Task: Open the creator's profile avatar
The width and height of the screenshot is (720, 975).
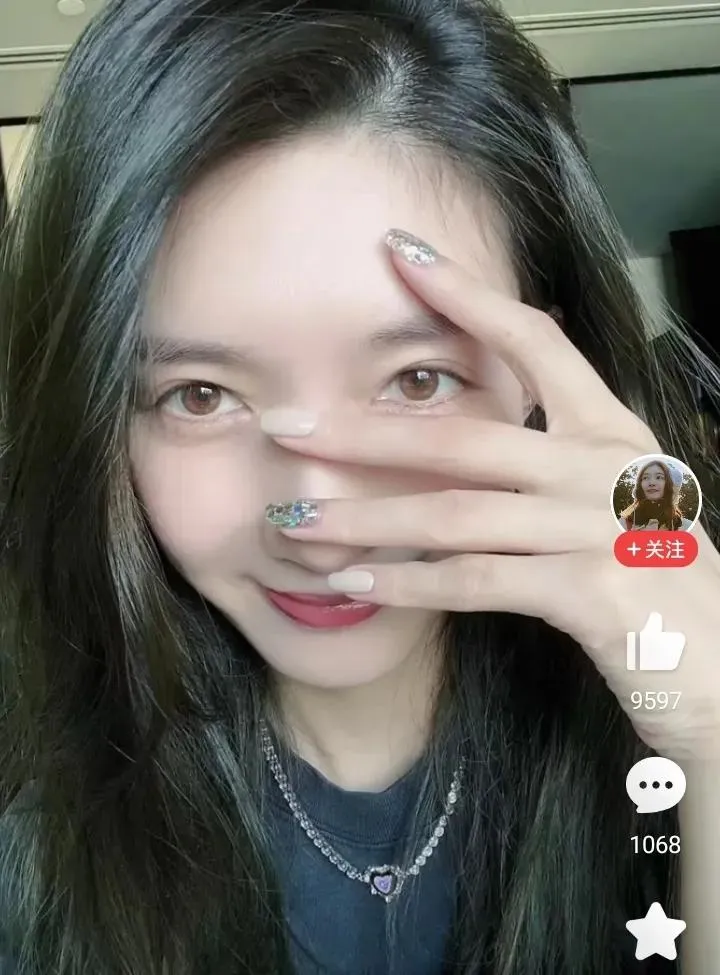Action: (x=656, y=494)
